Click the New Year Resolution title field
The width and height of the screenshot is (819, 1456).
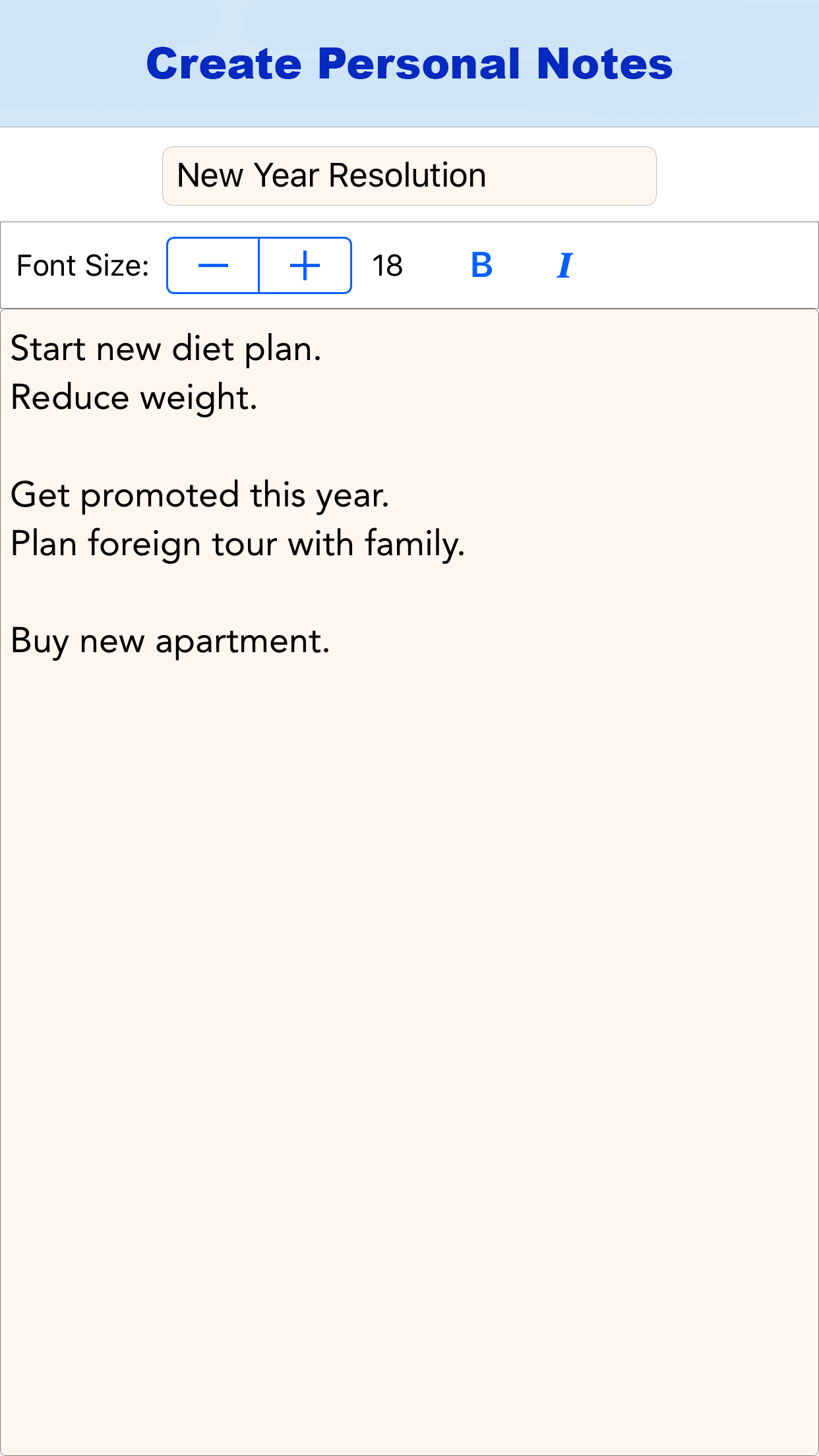[x=409, y=175]
